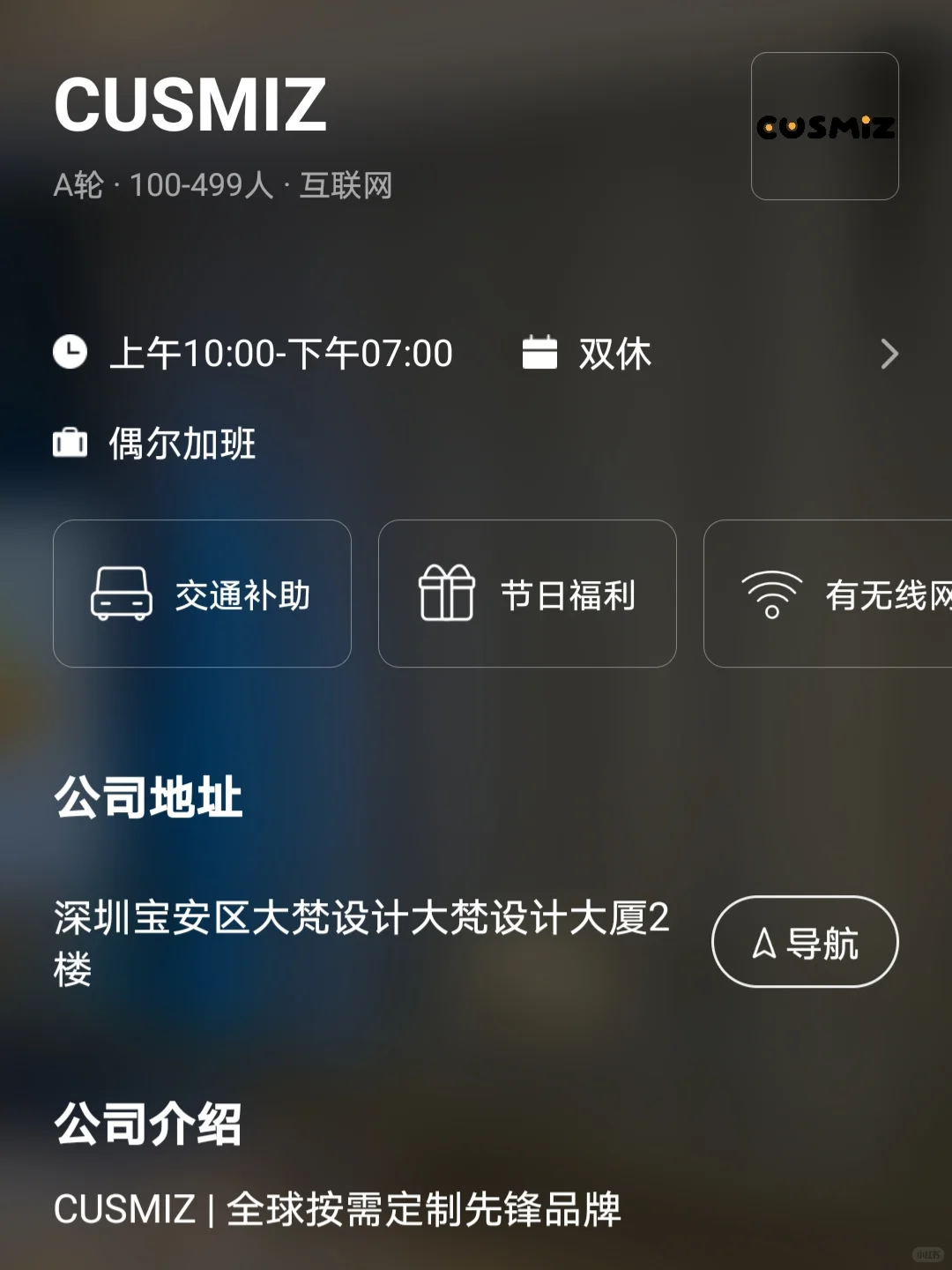
Task: Open the 交通补助 benefit card
Action: [x=202, y=594]
